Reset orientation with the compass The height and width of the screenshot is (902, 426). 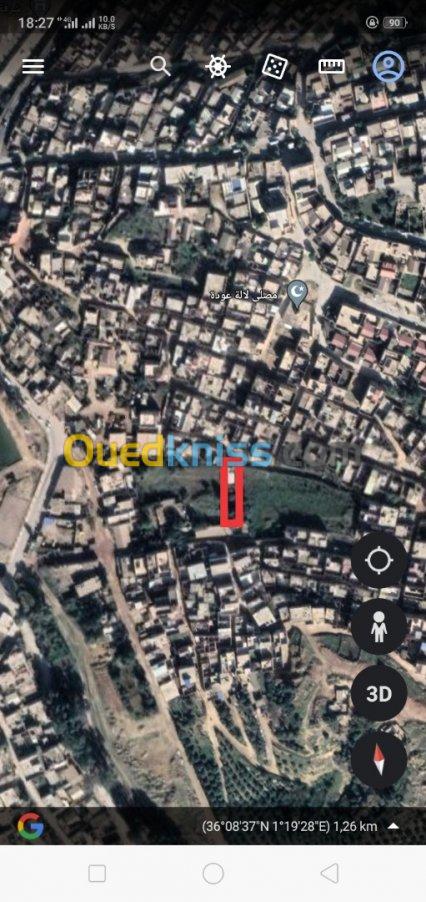[379, 760]
